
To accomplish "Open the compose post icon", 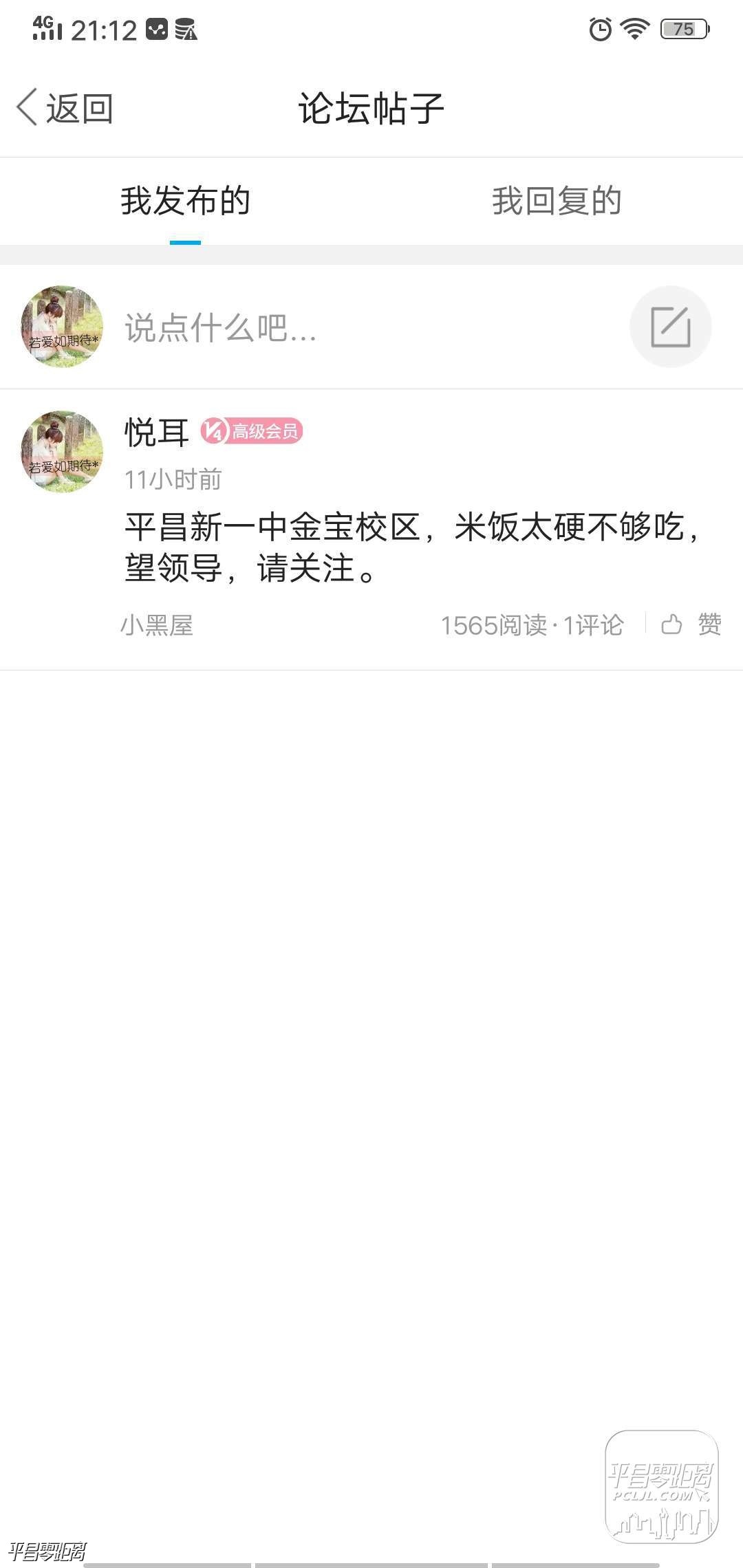I will [670, 327].
